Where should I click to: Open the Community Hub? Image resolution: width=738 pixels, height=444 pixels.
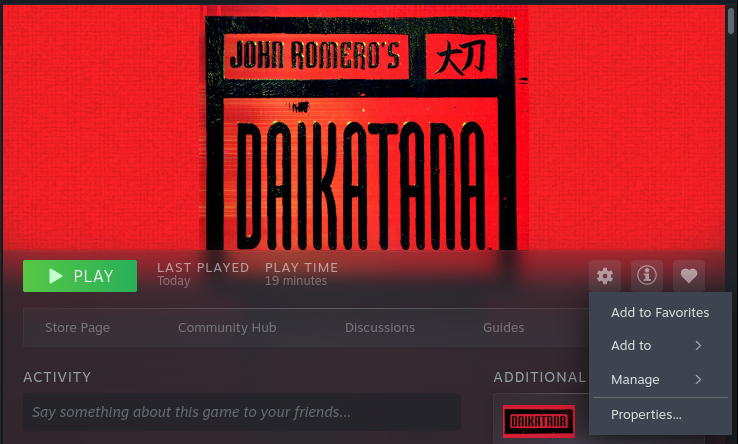[x=227, y=328]
